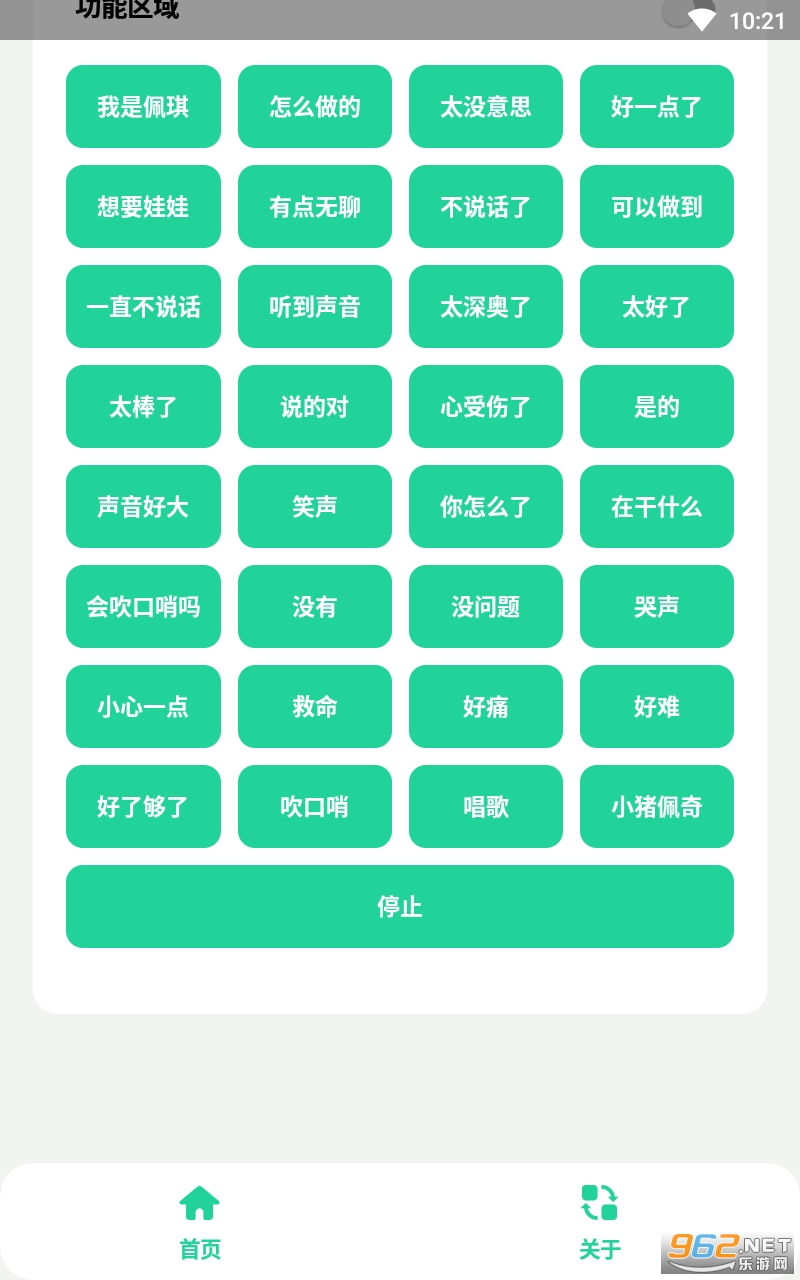Select the 在干什么 phrase

tap(657, 507)
